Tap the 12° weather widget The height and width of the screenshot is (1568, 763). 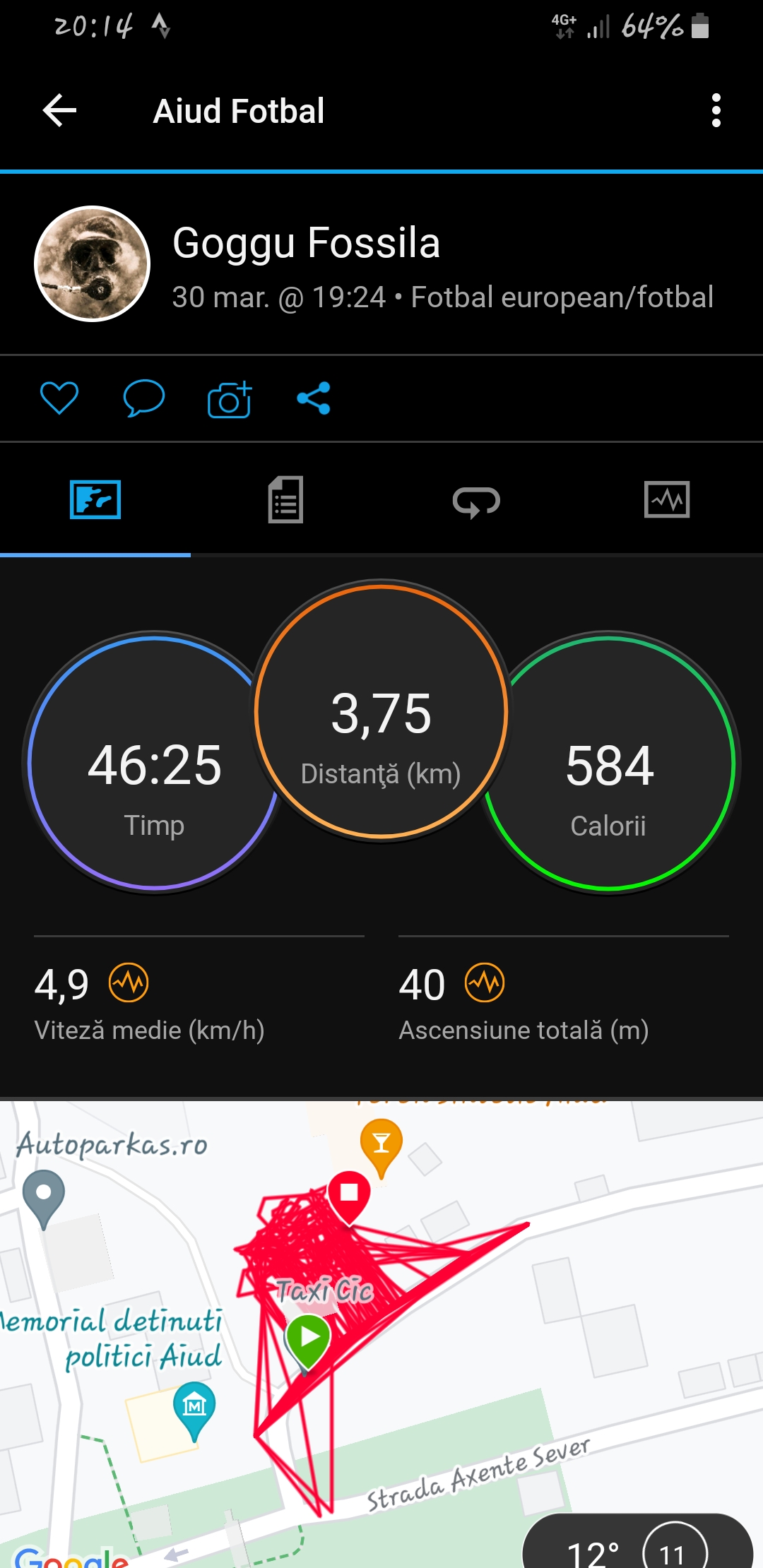tap(636, 1547)
